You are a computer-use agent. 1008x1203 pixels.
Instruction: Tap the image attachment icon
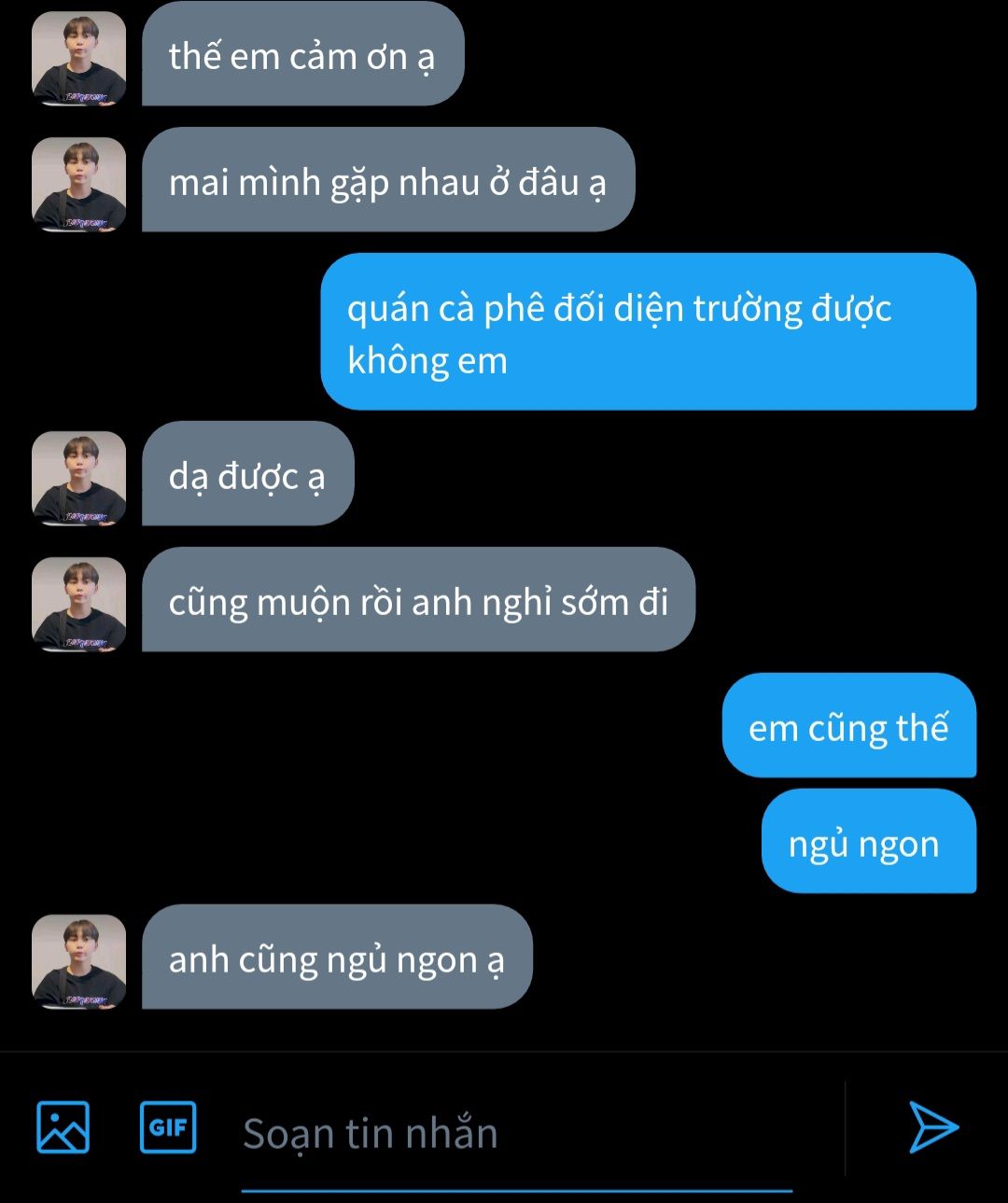pos(63,1127)
